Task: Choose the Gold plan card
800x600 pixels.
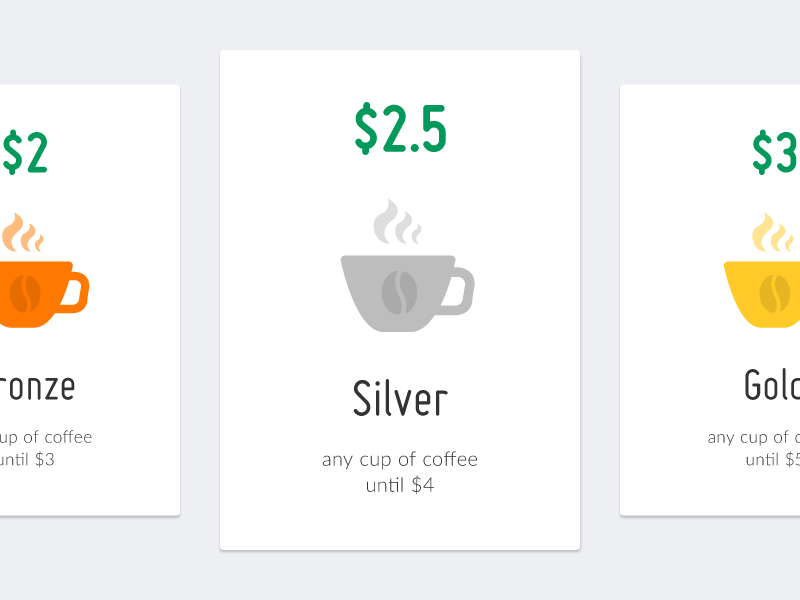Action: click(x=710, y=300)
